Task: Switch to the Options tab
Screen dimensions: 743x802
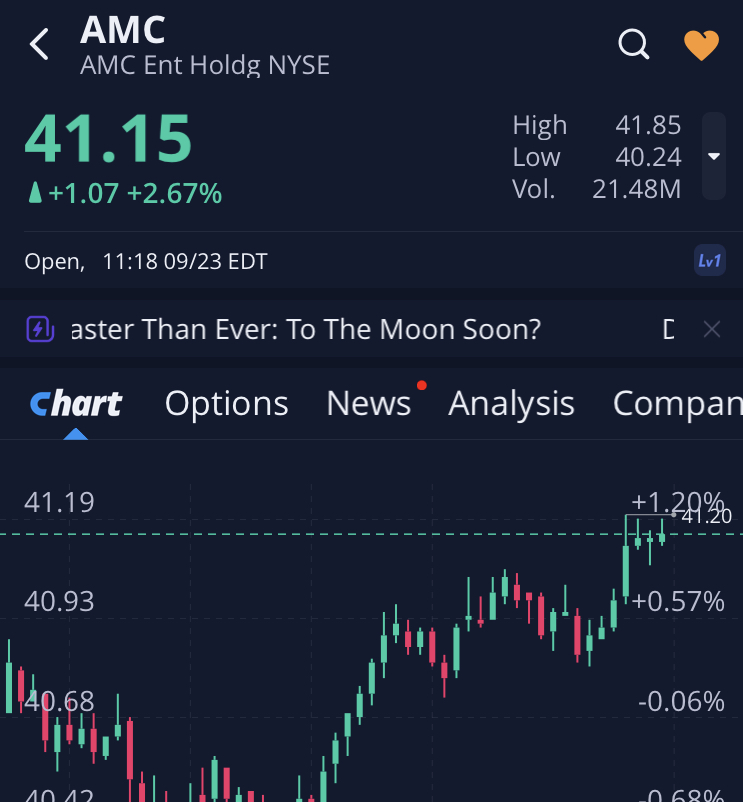Action: coord(226,403)
